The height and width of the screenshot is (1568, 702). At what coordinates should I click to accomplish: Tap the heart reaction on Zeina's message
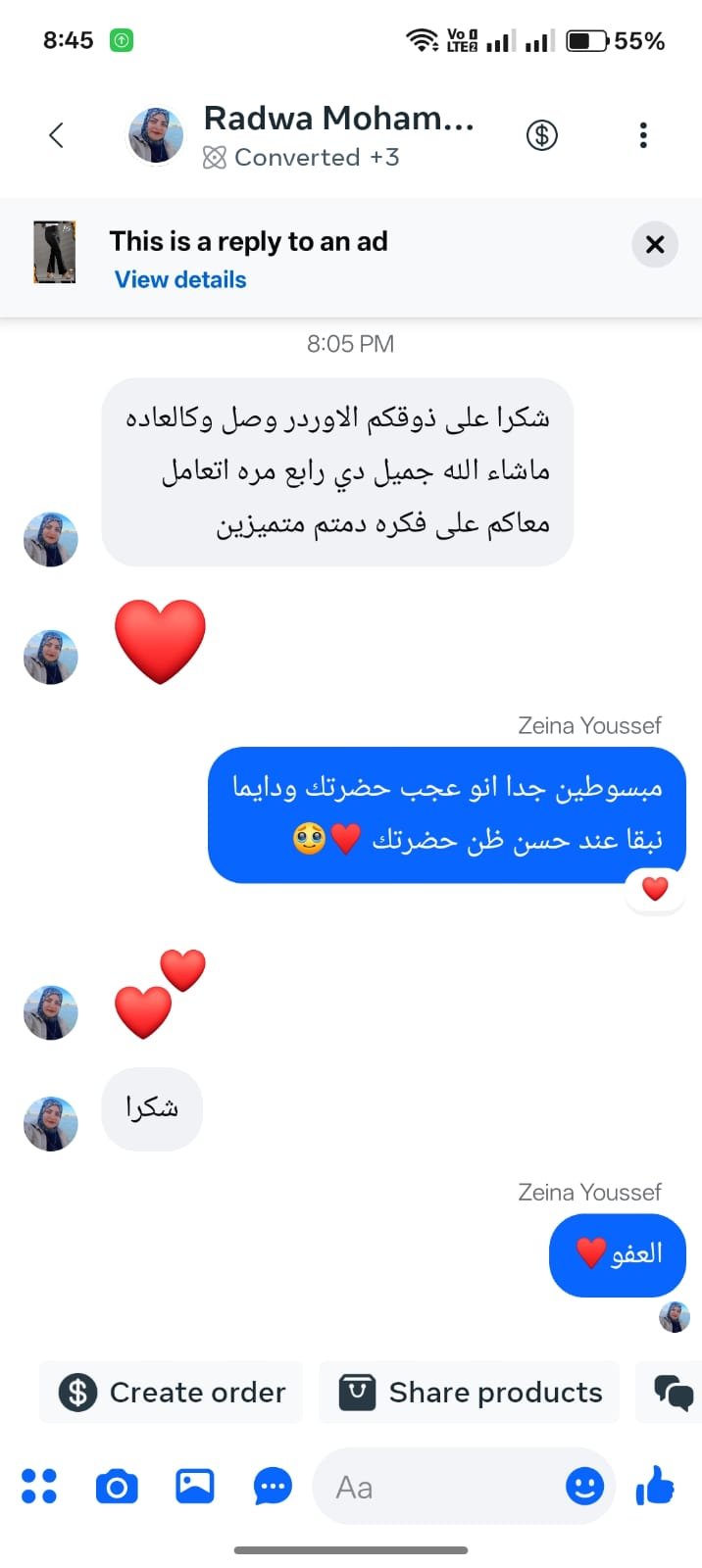click(x=655, y=889)
